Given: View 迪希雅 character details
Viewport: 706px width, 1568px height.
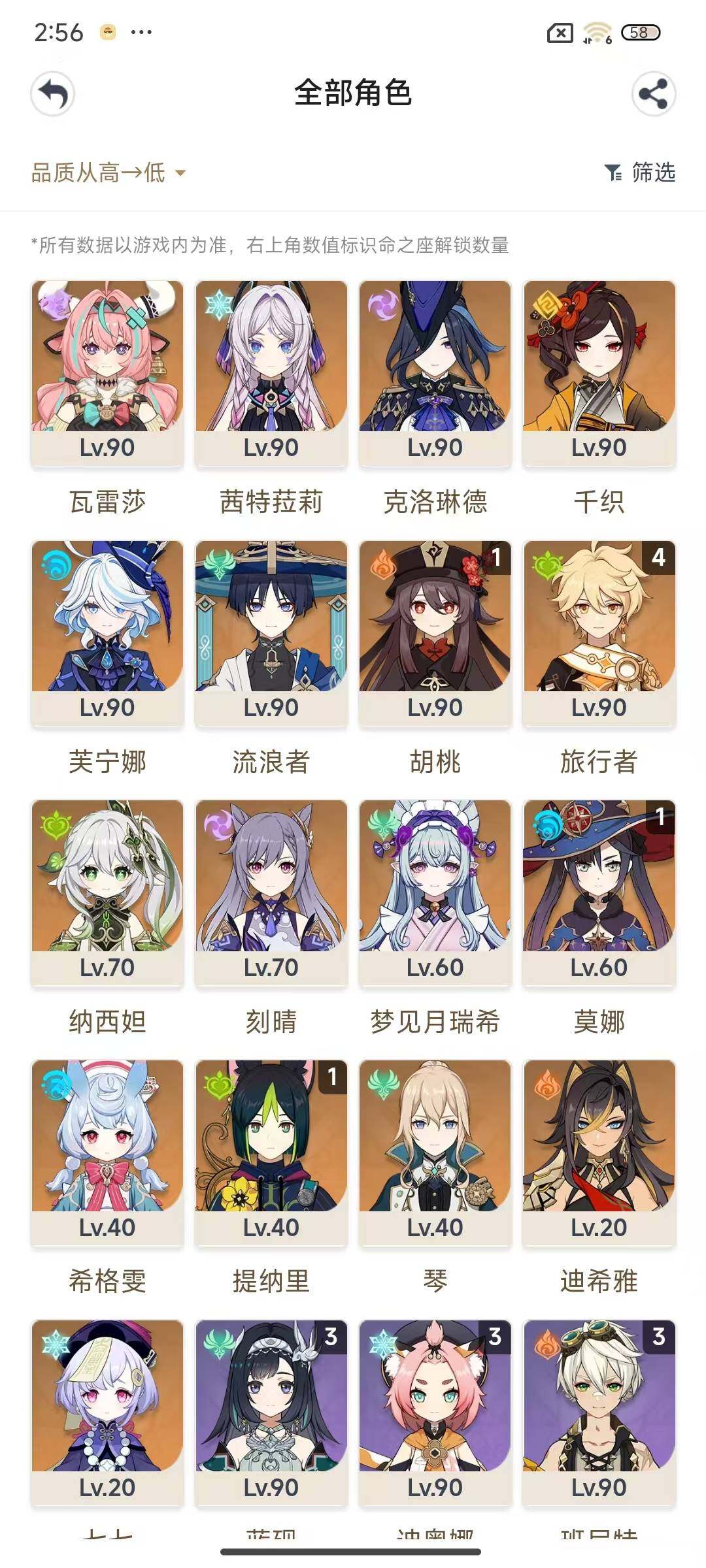Looking at the screenshot, I should click(x=599, y=1152).
